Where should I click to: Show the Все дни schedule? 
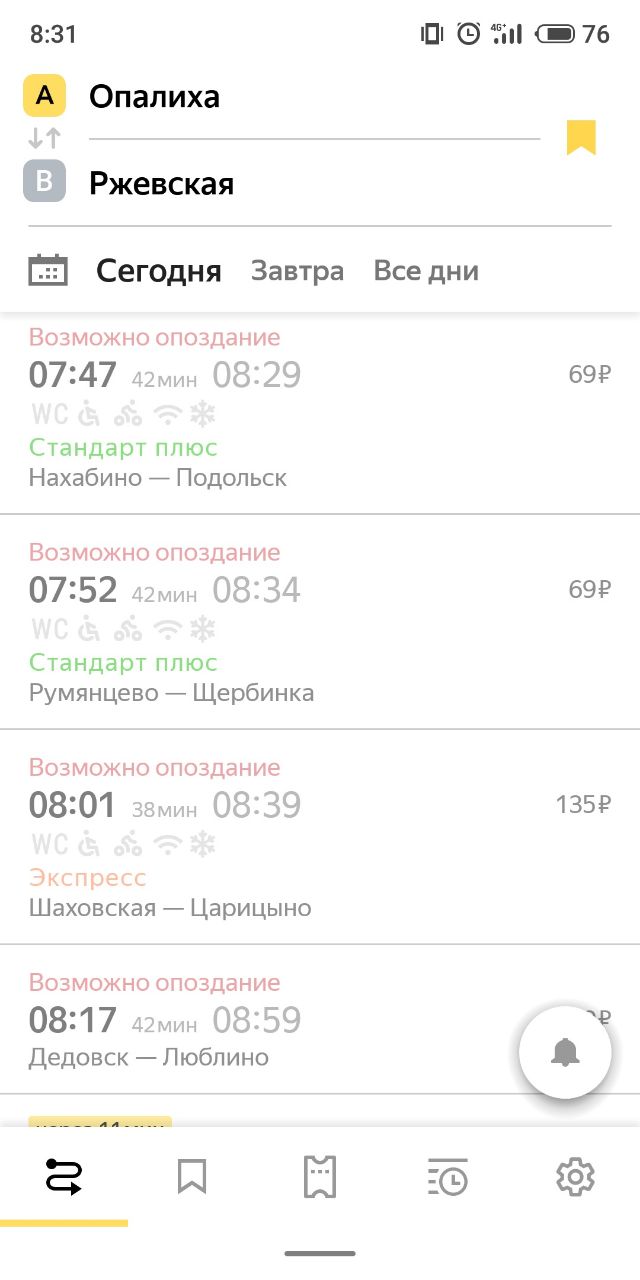coord(426,271)
